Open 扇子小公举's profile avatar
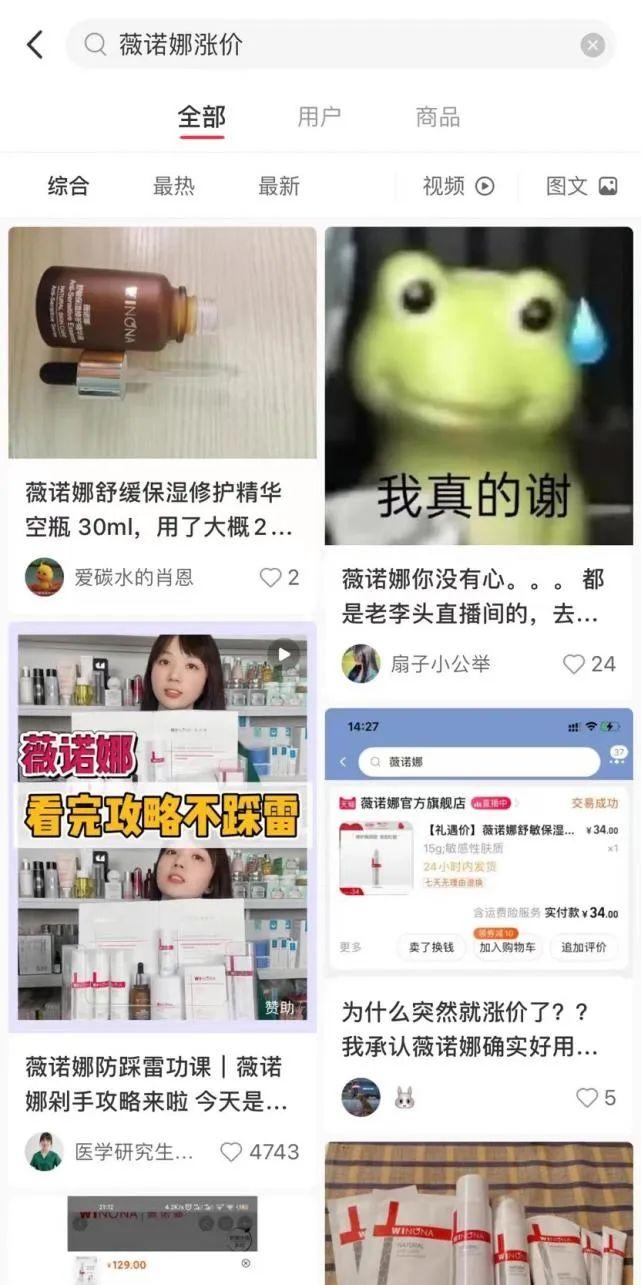Viewport: 641px width, 1285px height. (x=361, y=664)
